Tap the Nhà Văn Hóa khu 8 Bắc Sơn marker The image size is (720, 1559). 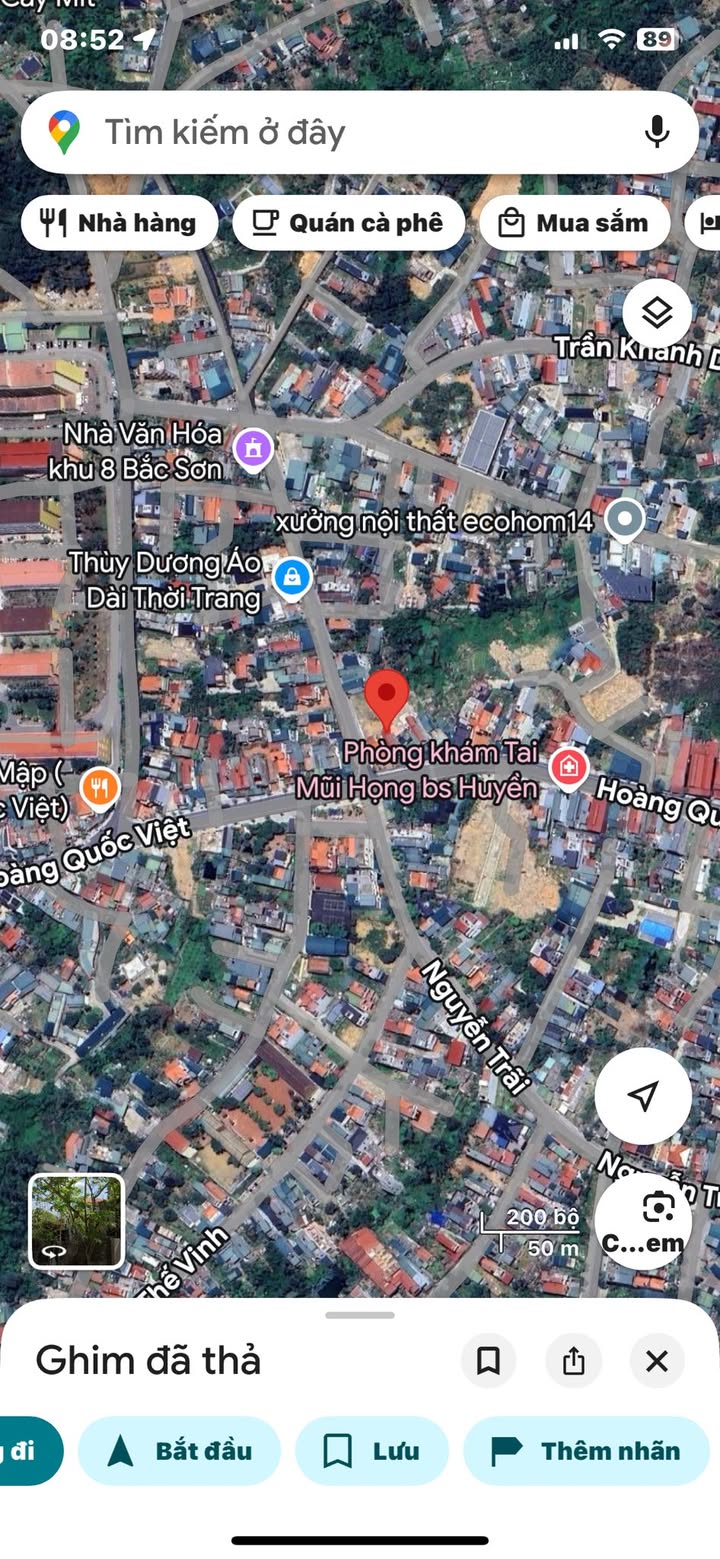pyautogui.click(x=253, y=448)
